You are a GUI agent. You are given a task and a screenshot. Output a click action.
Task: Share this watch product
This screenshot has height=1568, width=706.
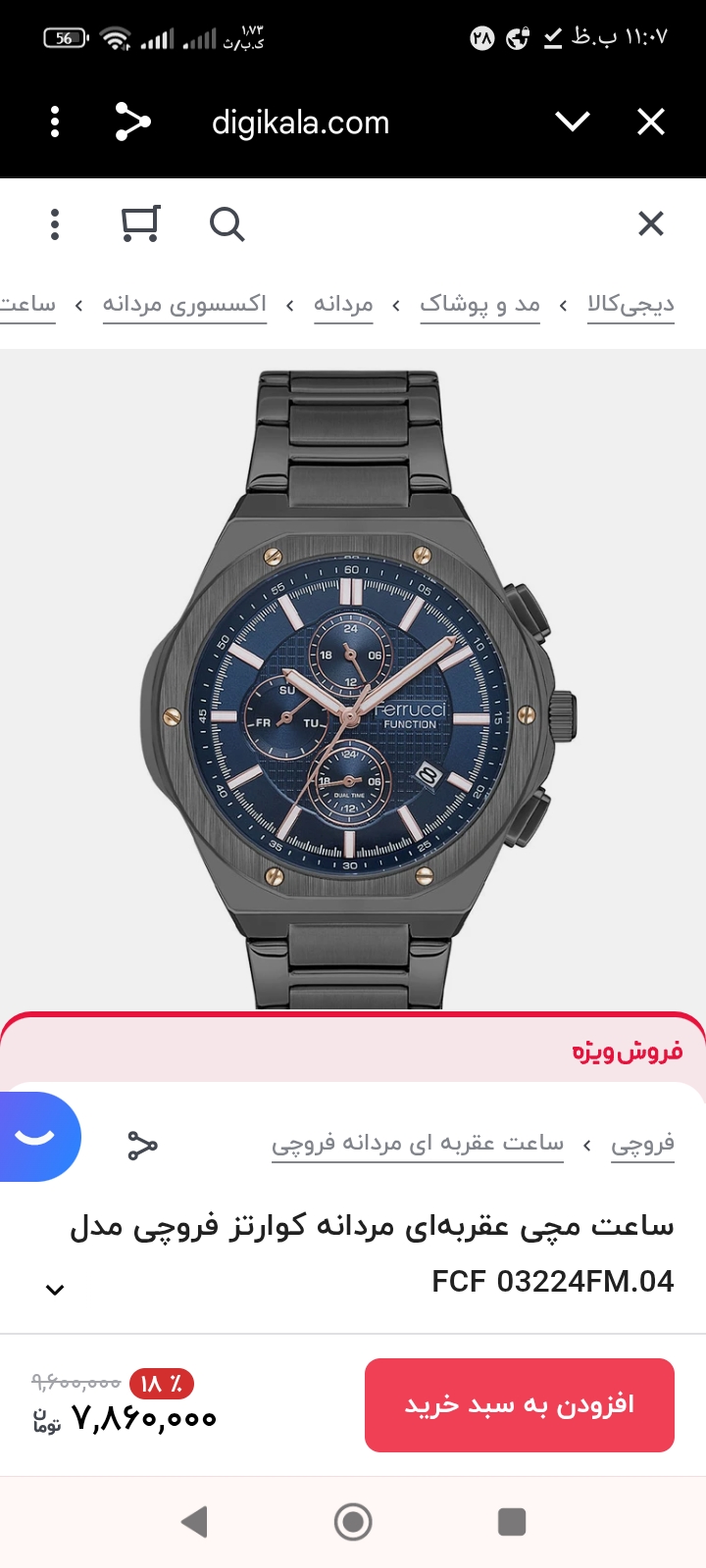(142, 1145)
